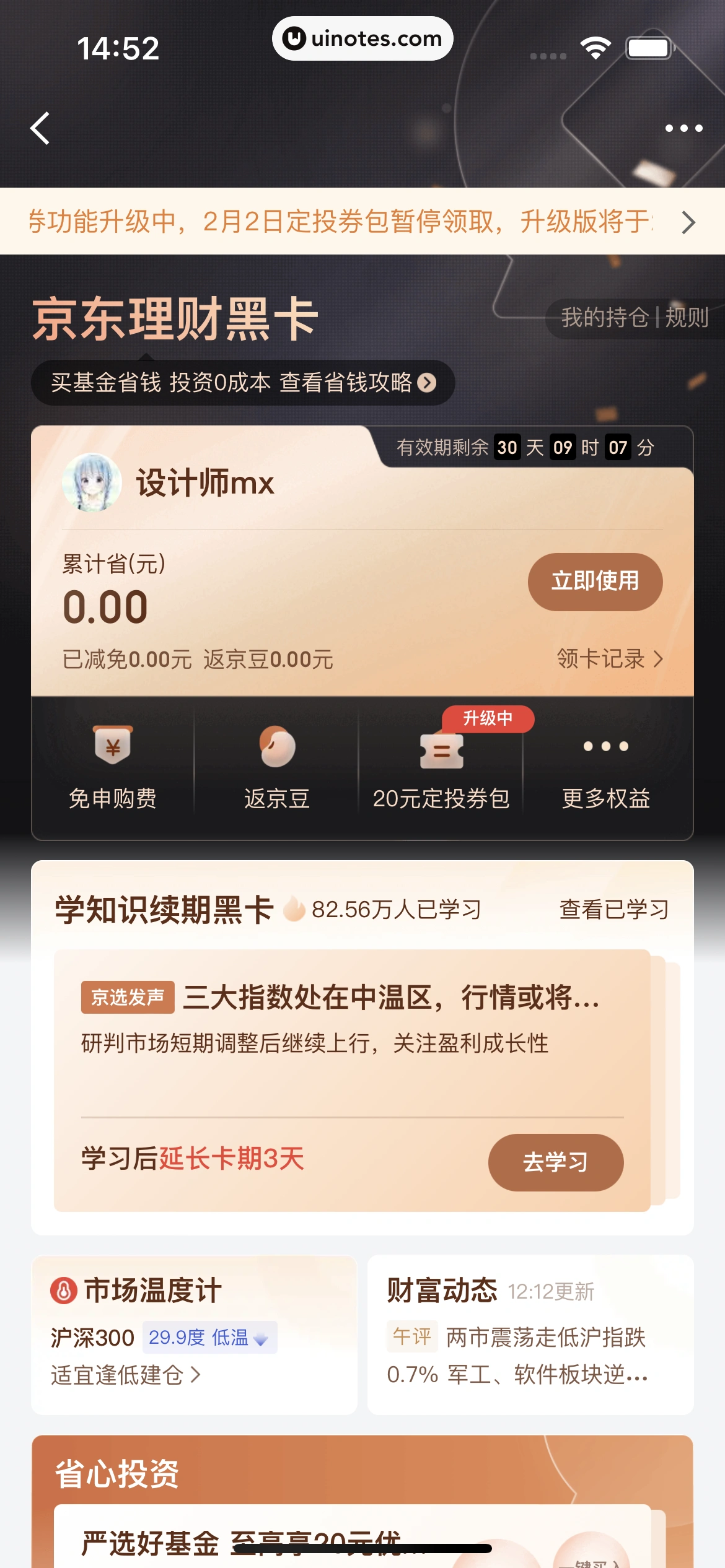Open the upgrade notice banner
725x1568 pixels.
pos(362,222)
